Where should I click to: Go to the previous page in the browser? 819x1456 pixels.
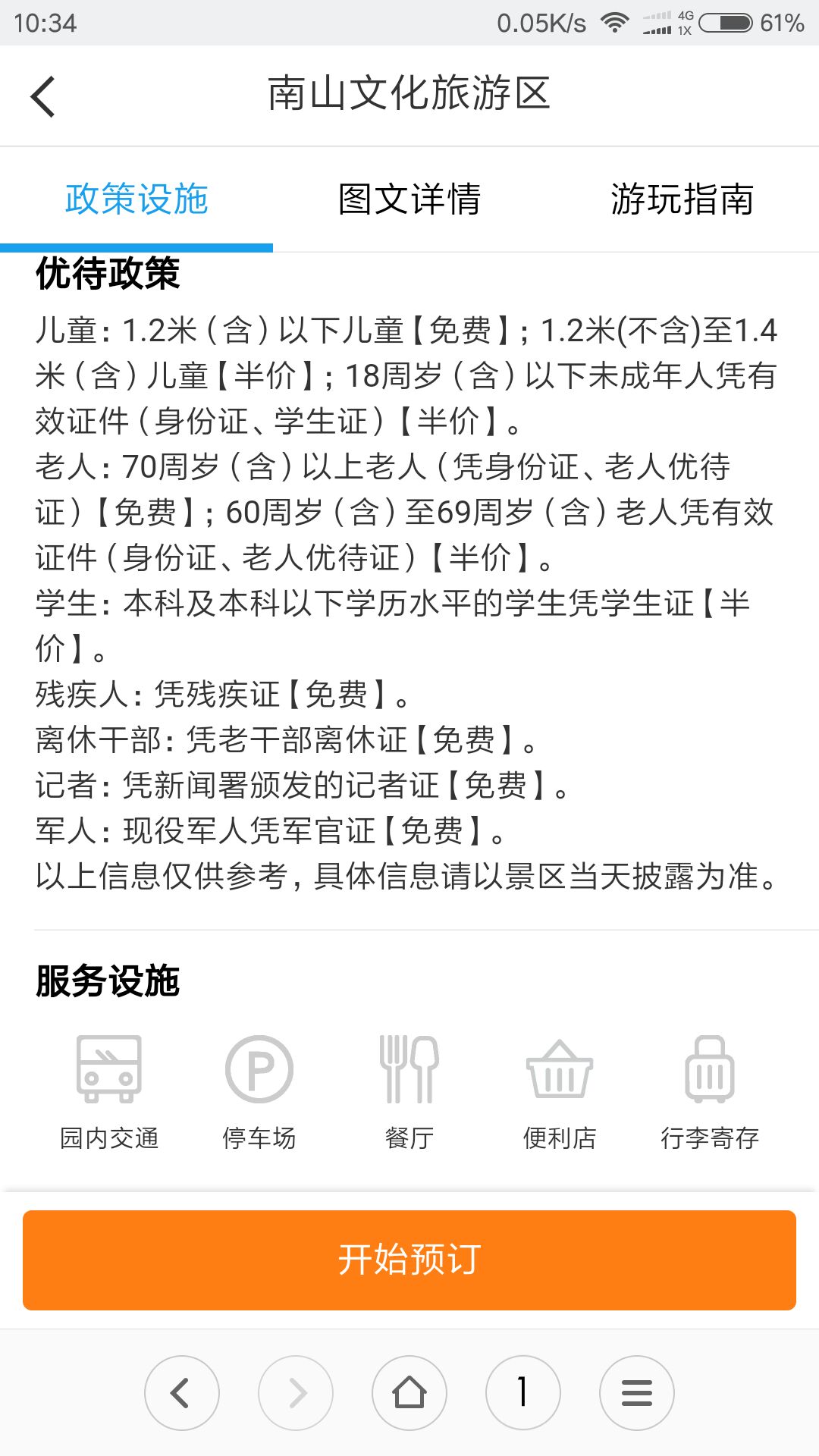[182, 1392]
